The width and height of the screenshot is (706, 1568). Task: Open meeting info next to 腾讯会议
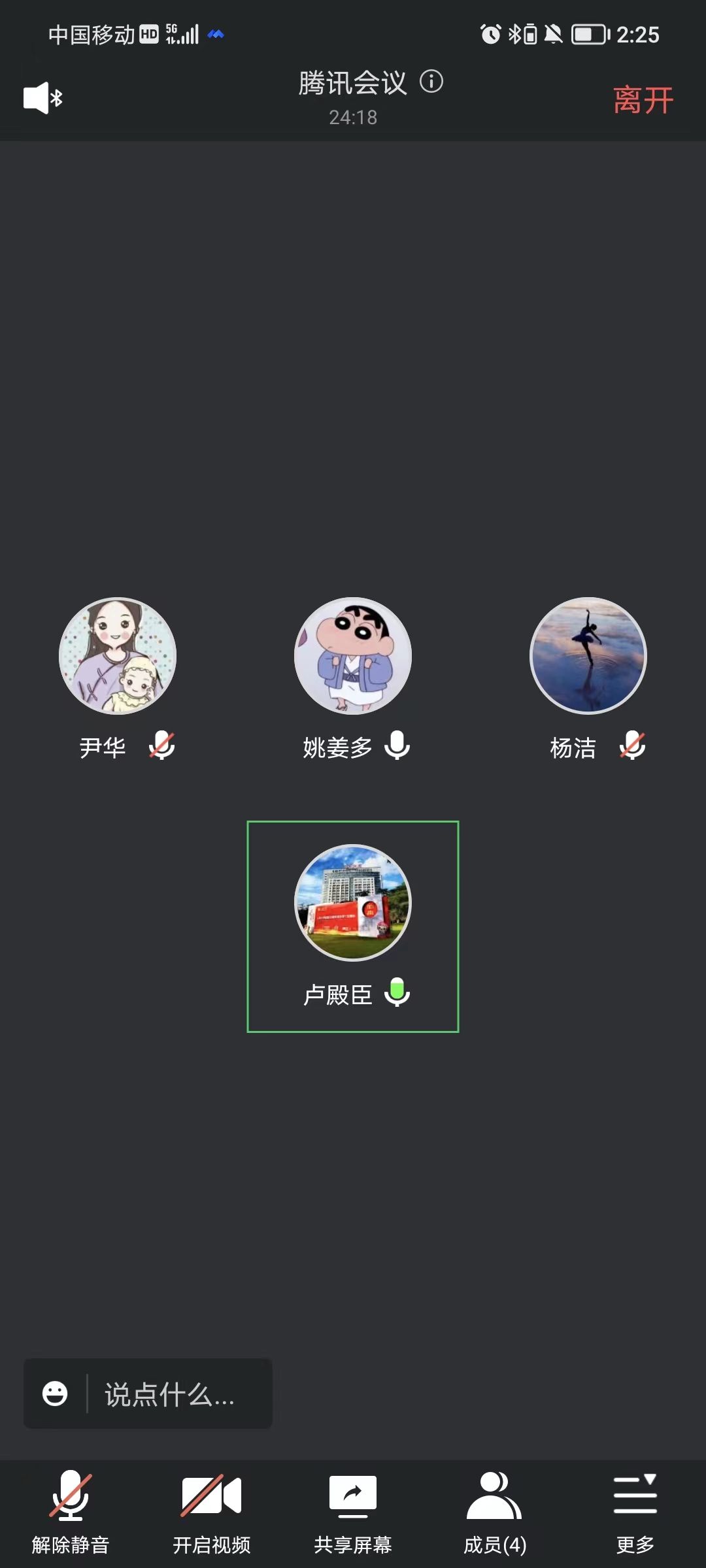[431, 82]
